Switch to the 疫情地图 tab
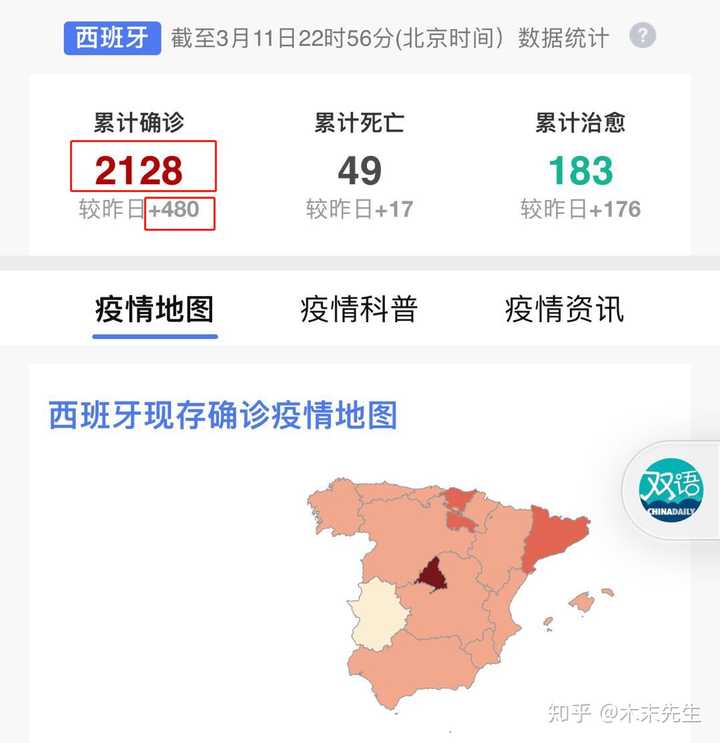720x743 pixels. click(x=155, y=309)
